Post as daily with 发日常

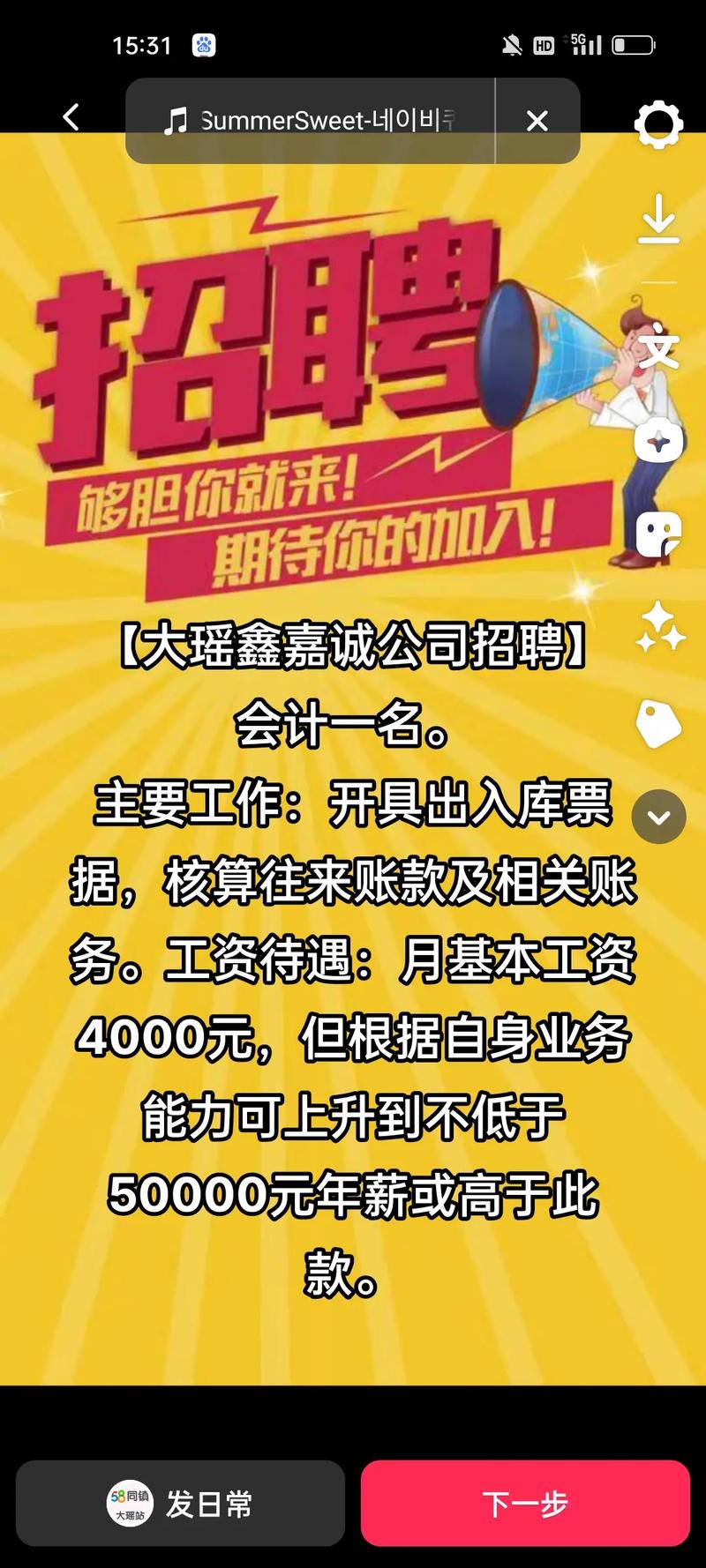(x=180, y=1503)
